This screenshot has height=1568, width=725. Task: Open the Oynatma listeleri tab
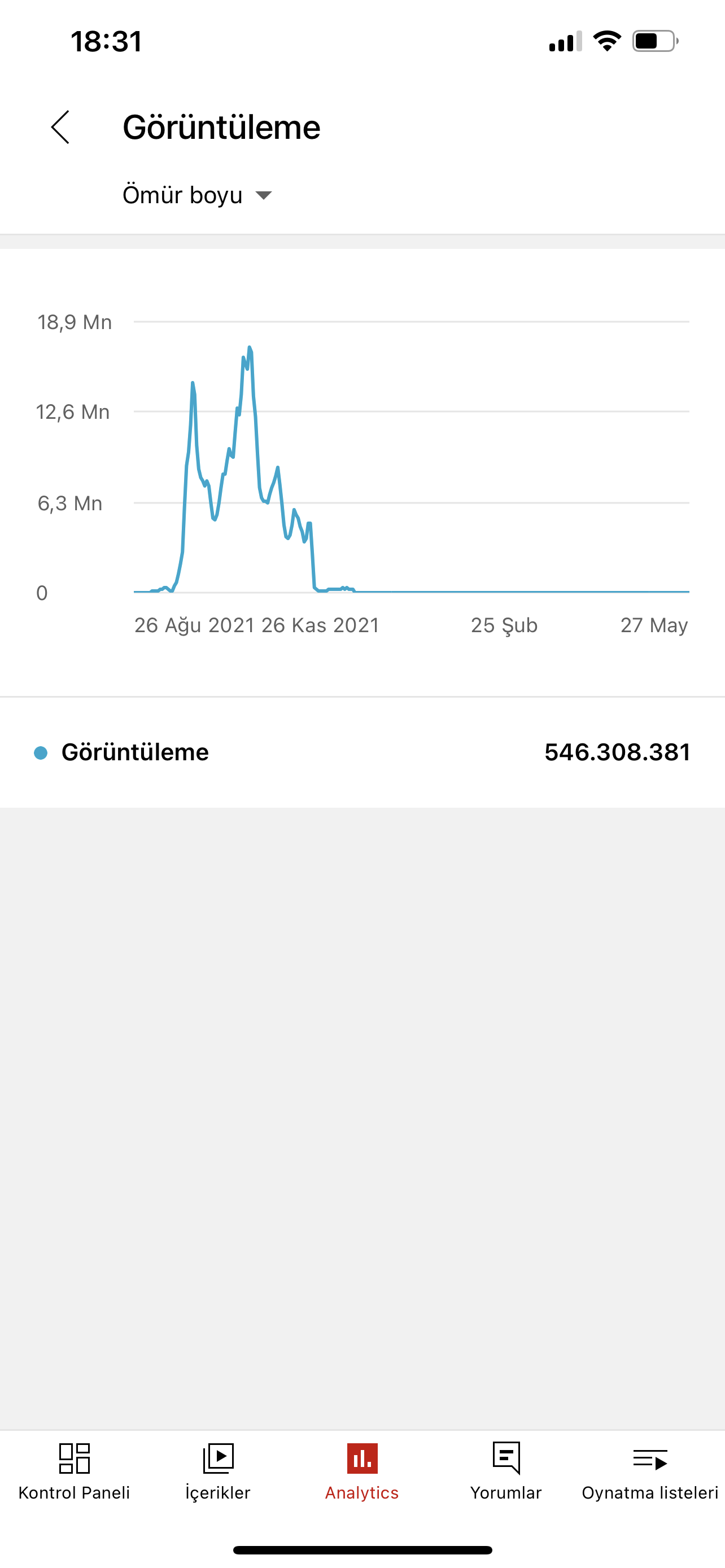point(650,1472)
